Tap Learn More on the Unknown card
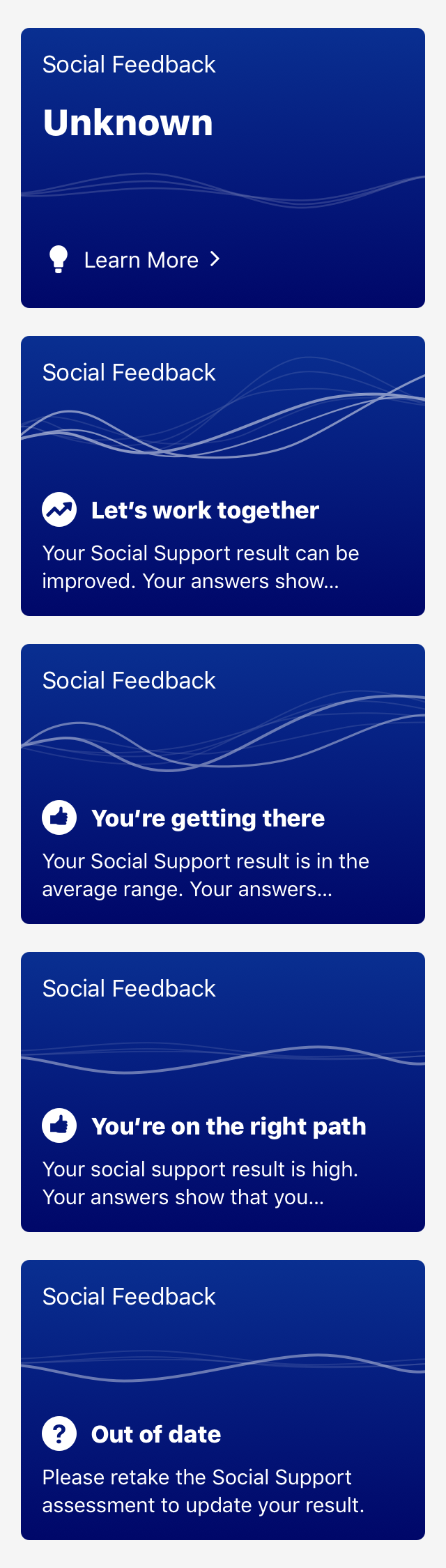Screen dimensions: 446x1568 tap(141, 260)
